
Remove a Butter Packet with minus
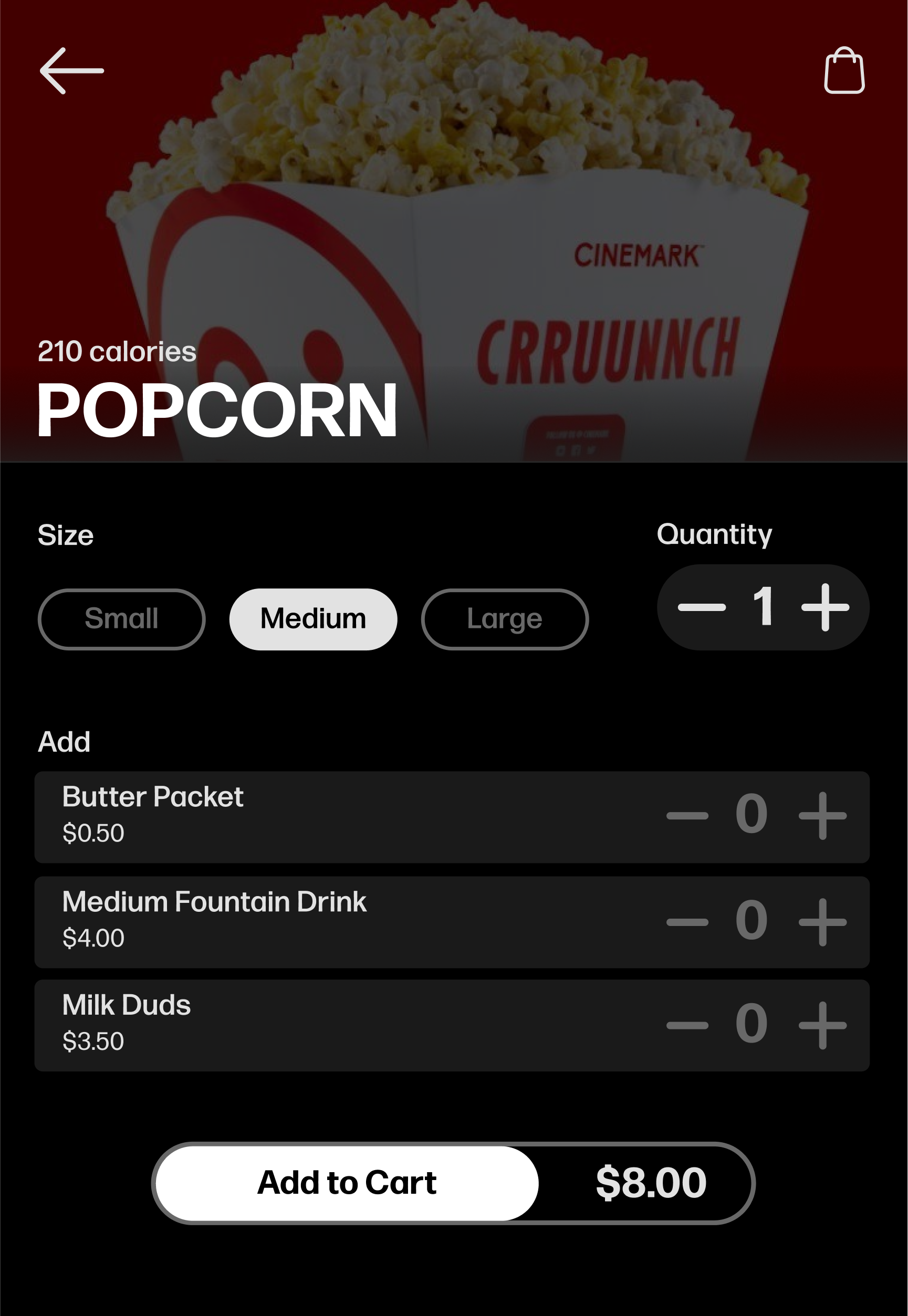click(x=687, y=816)
